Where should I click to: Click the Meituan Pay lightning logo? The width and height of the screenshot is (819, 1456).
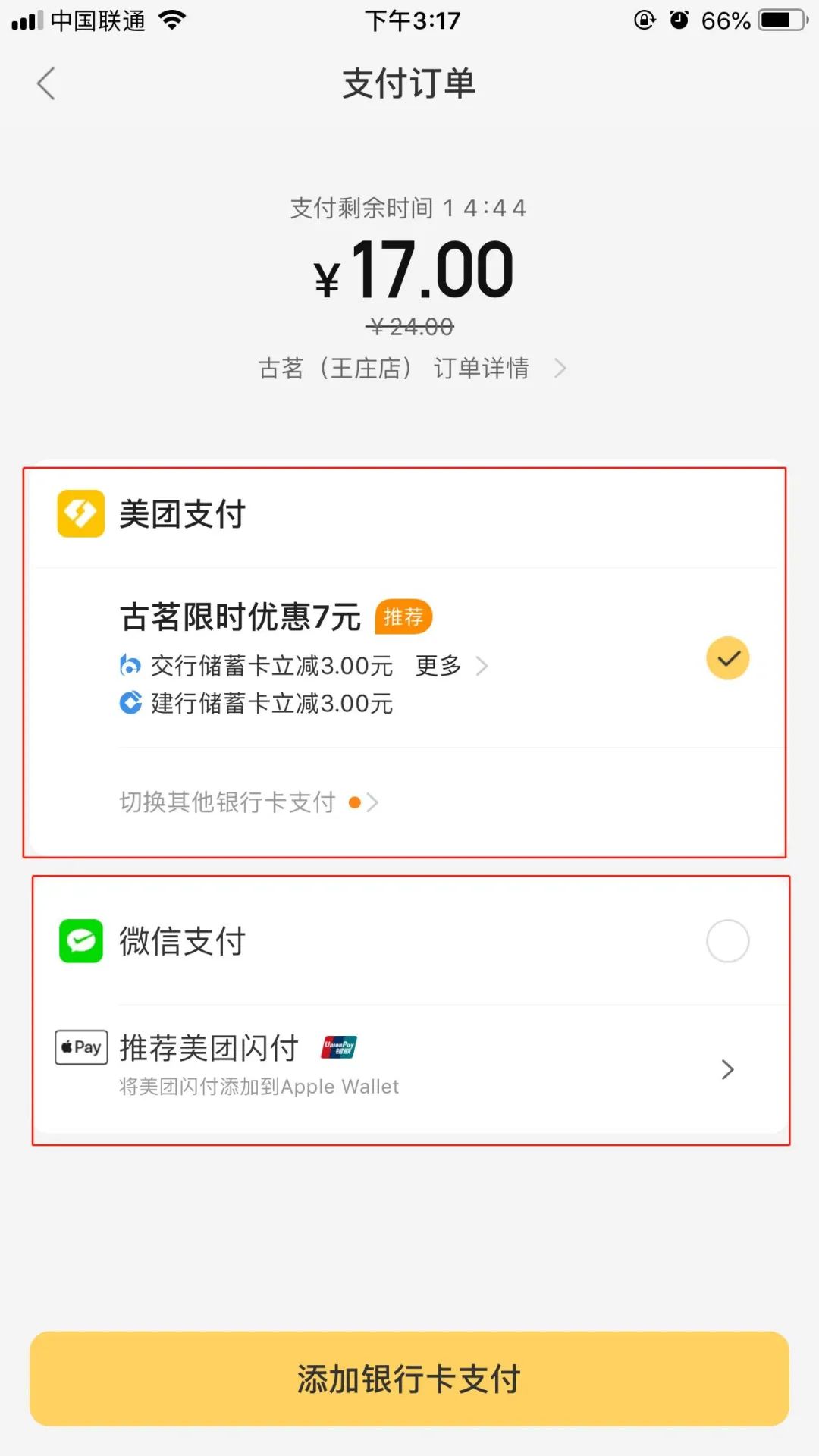tap(80, 515)
